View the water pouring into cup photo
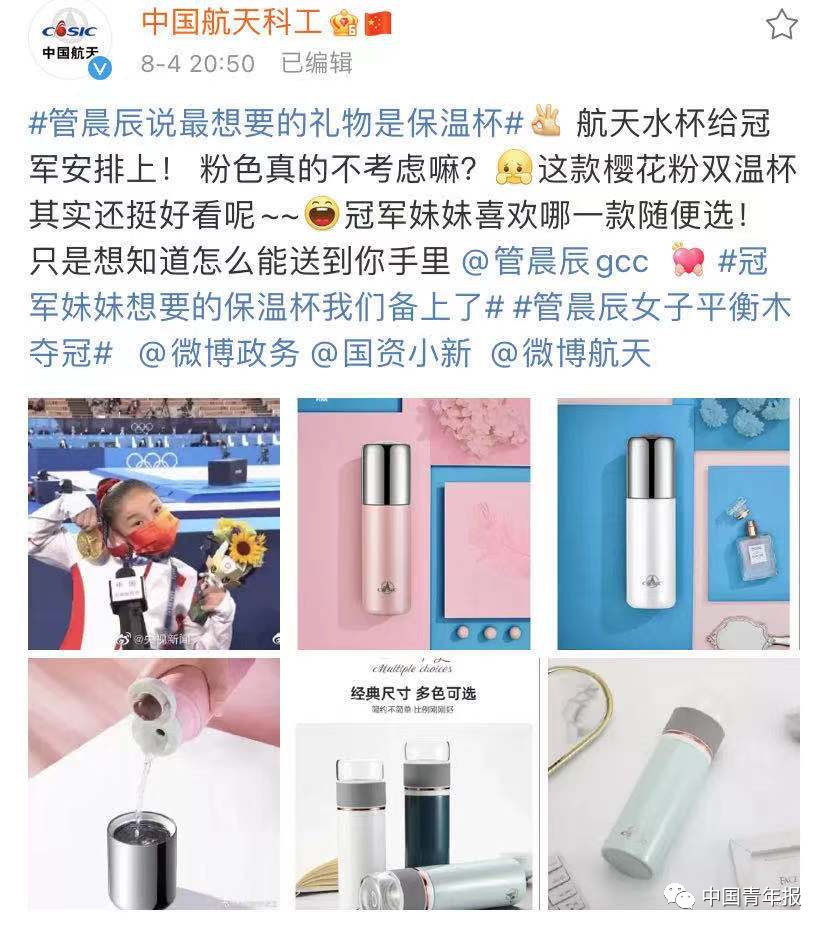The height and width of the screenshot is (933, 828). click(154, 784)
